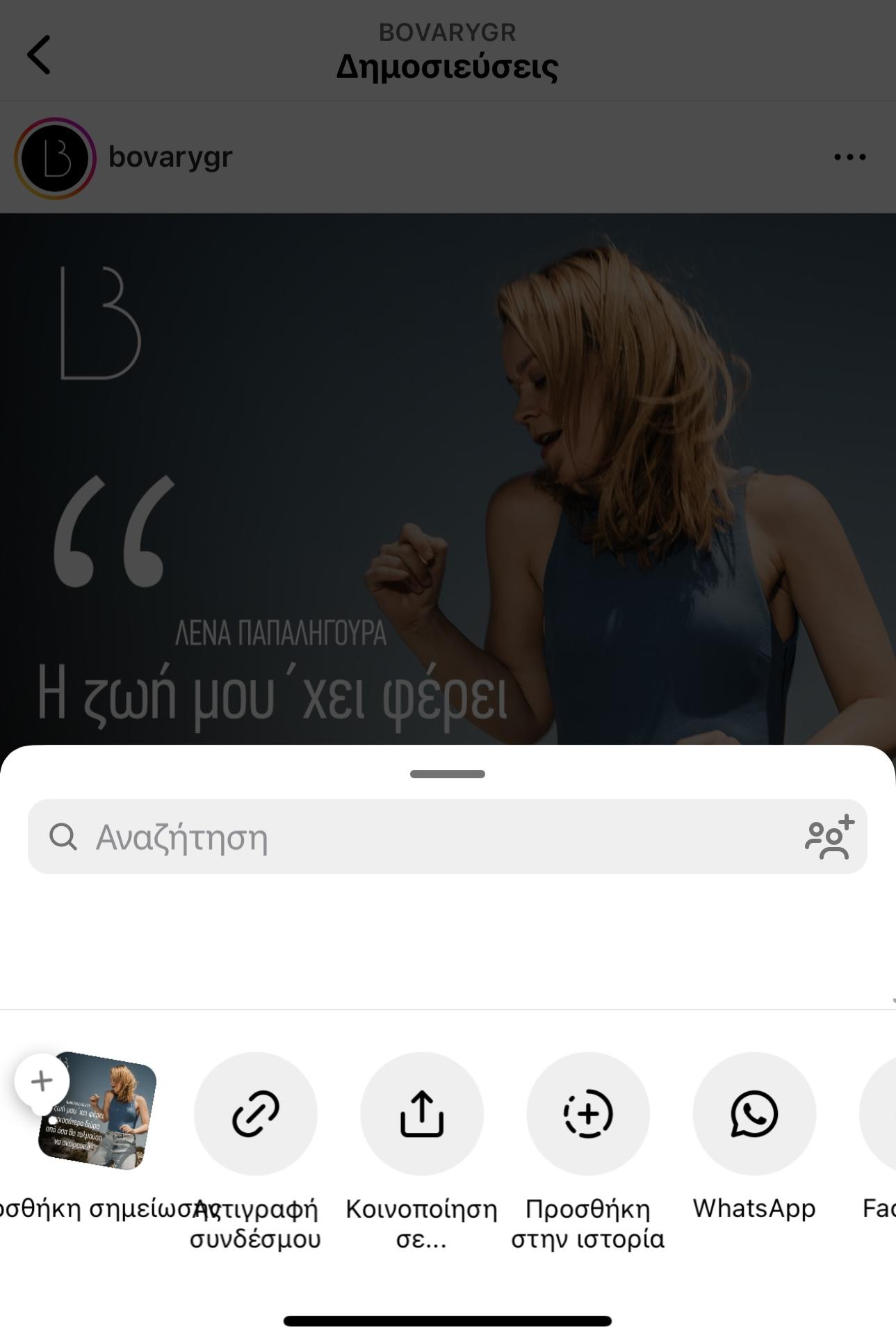This screenshot has width=896, height=1338.
Task: Select Προσθήκη στην ιστορία
Action: [587, 1113]
